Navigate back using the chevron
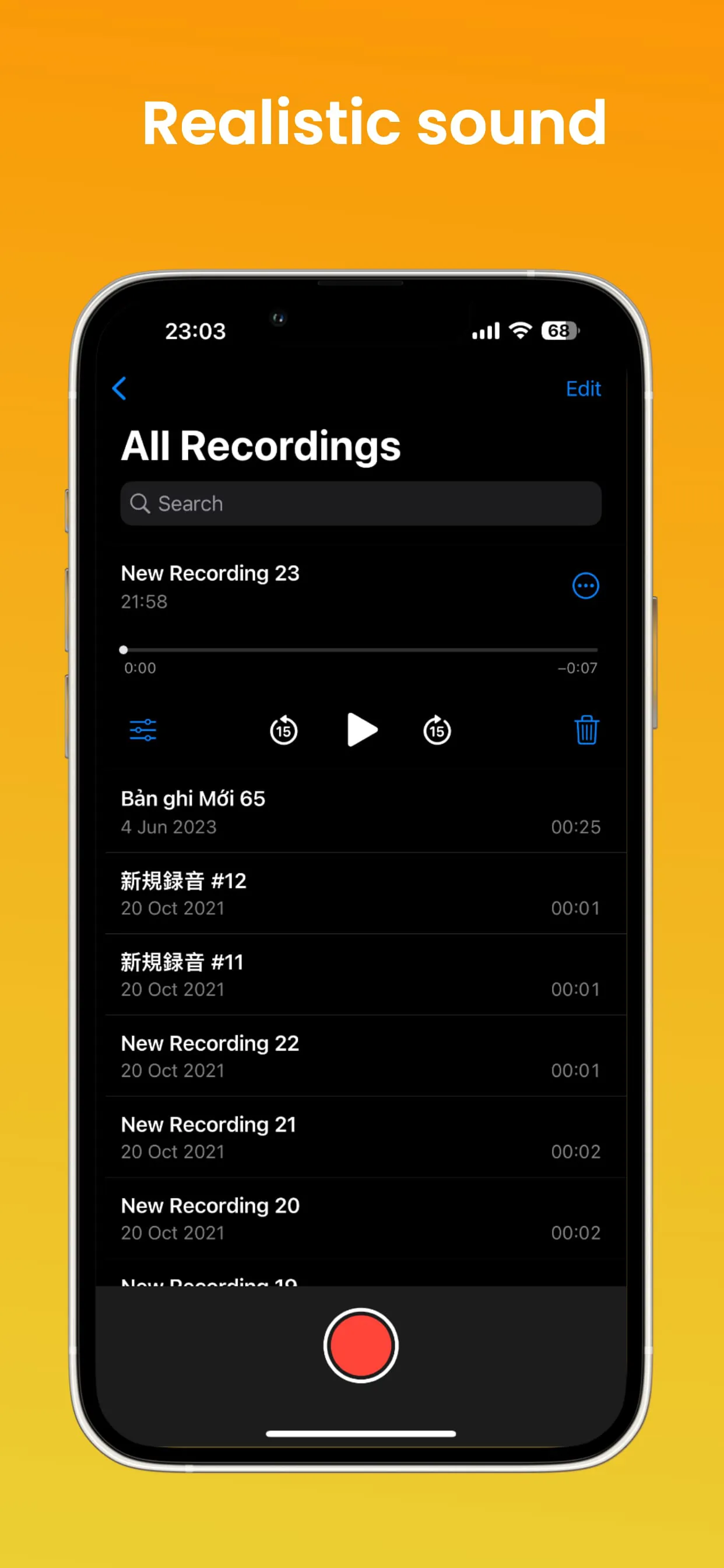Viewport: 724px width, 1568px height. (120, 389)
